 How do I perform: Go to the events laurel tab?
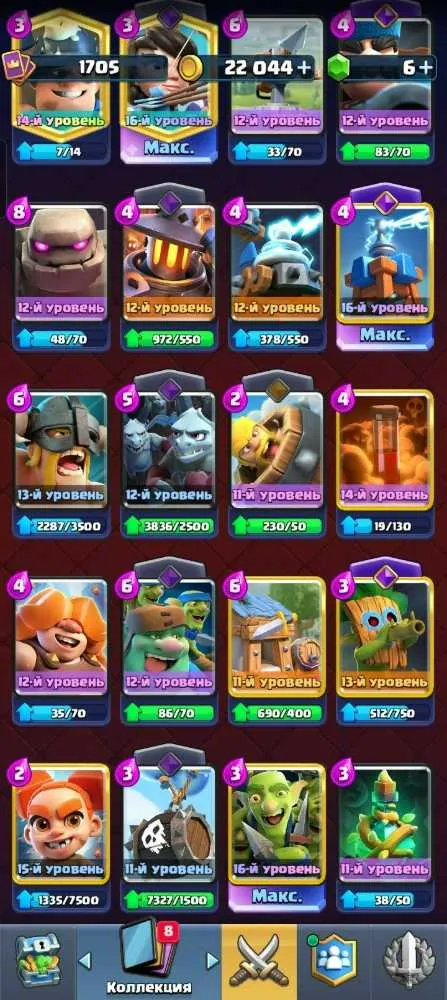[409, 962]
